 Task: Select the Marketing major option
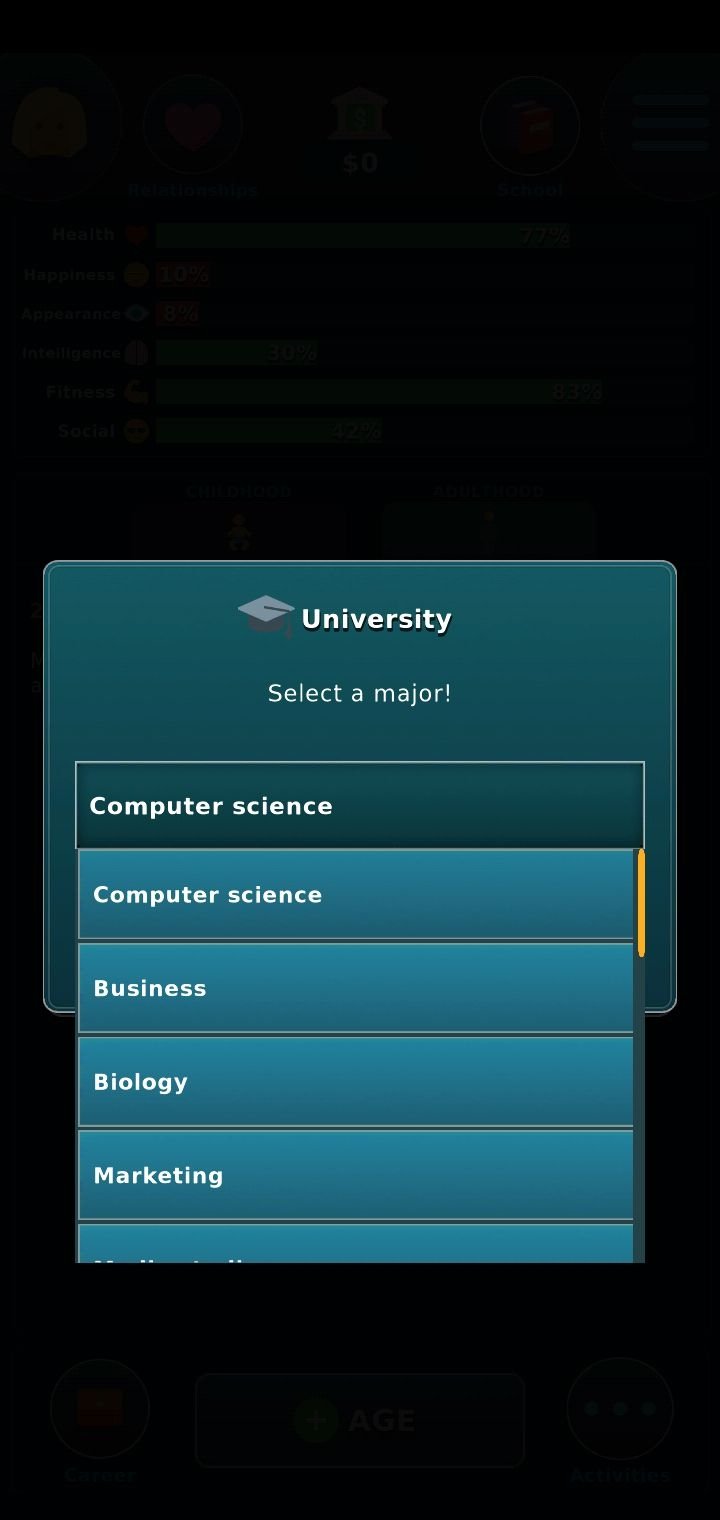coord(356,1175)
